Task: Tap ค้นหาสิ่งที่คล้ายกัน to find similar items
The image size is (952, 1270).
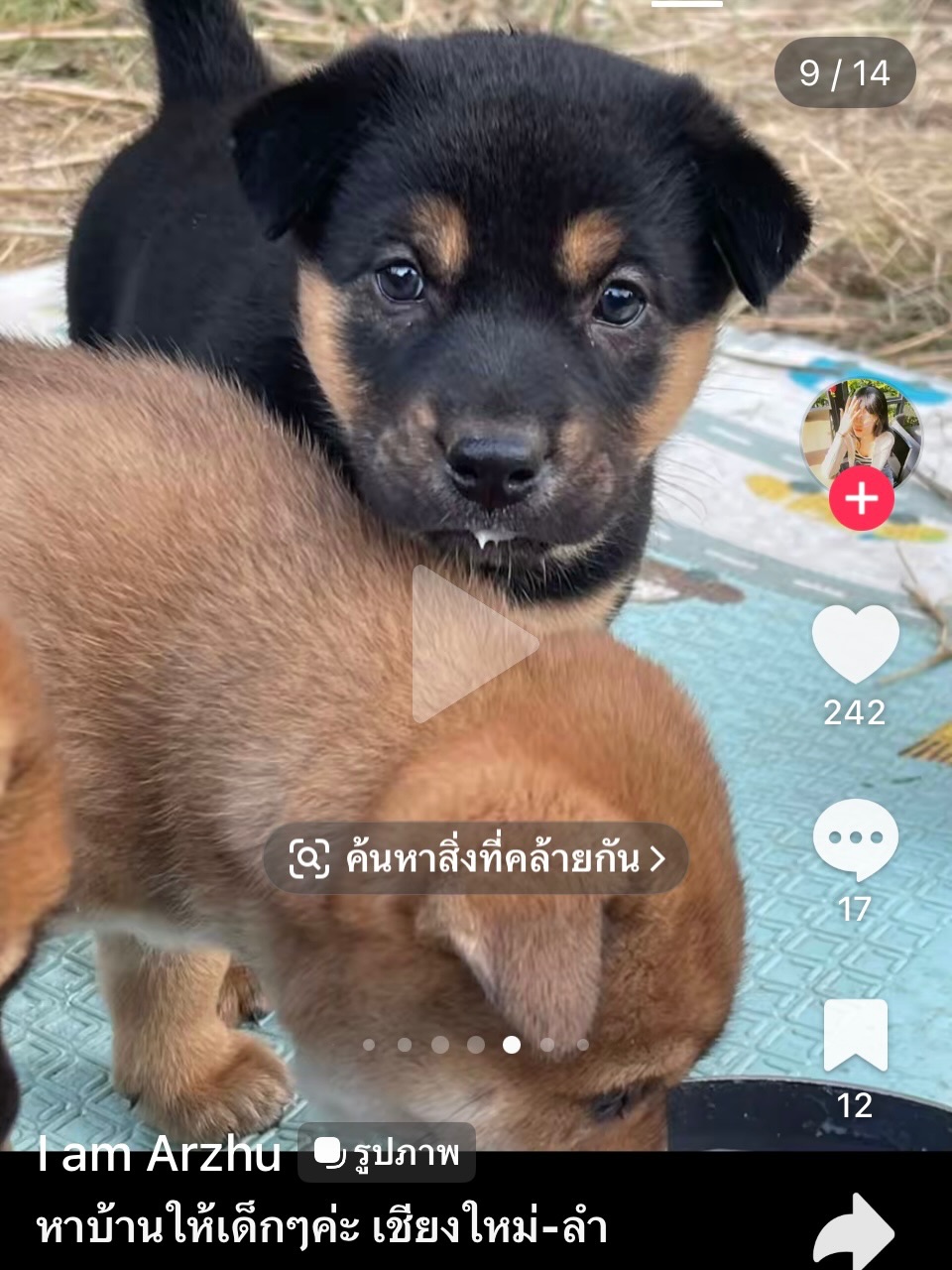Action: [476, 858]
